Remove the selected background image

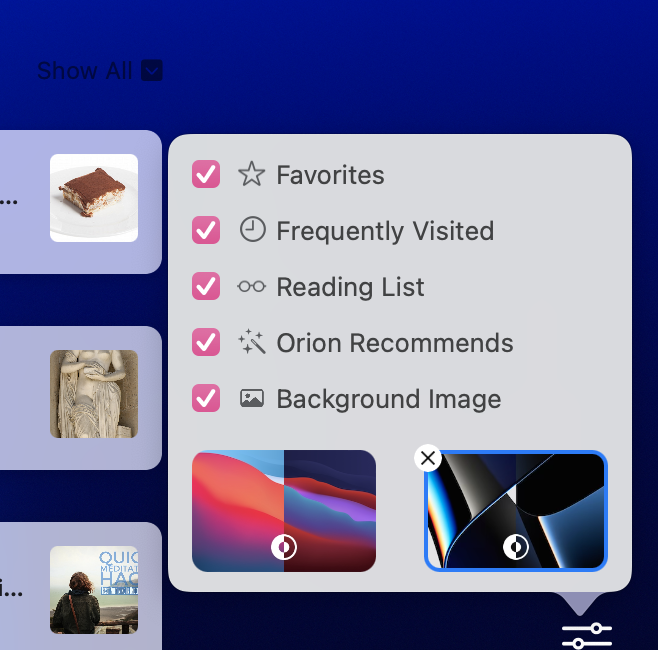tap(428, 458)
